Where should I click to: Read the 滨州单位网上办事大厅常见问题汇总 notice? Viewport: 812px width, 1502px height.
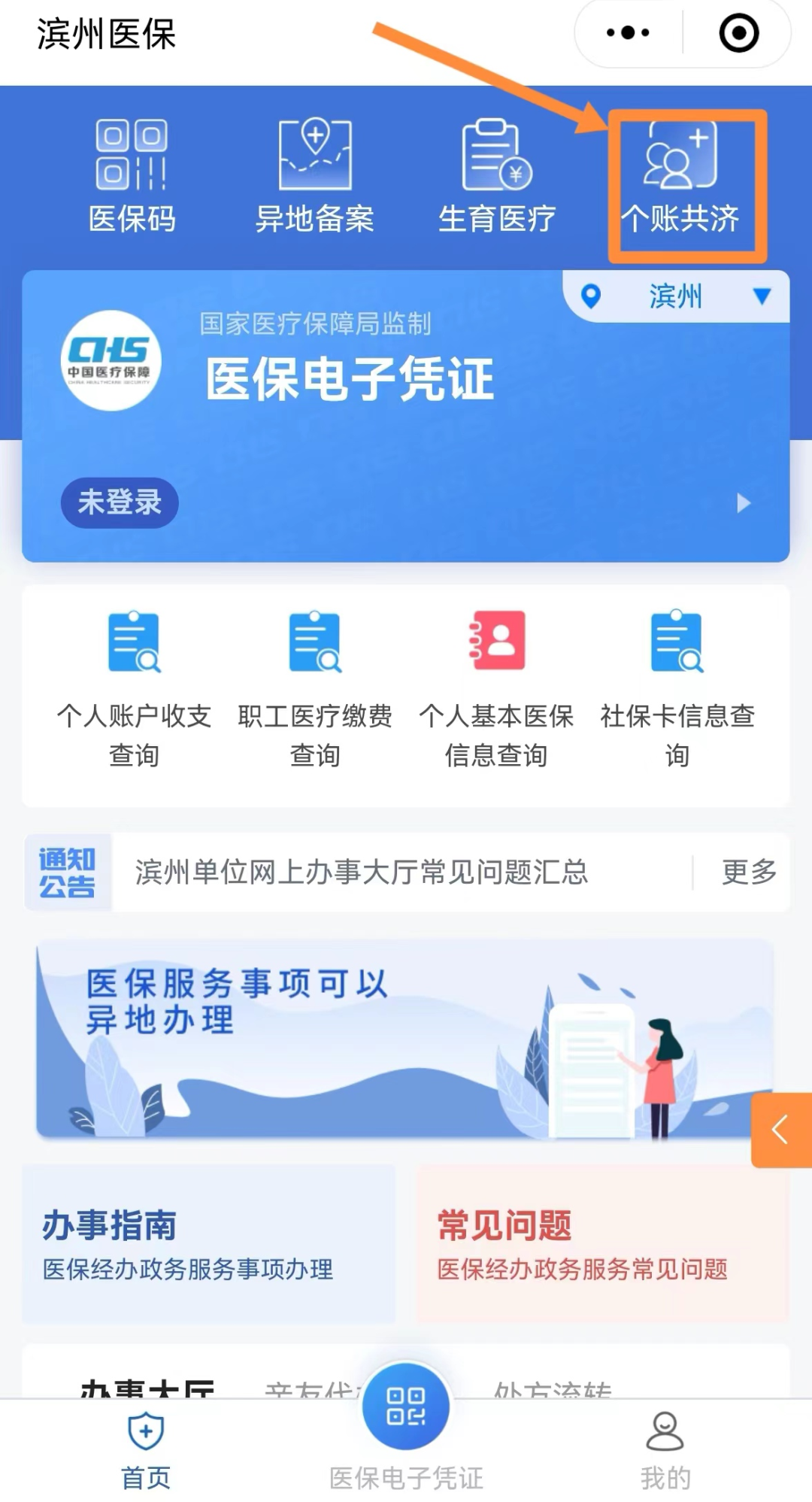(x=362, y=872)
